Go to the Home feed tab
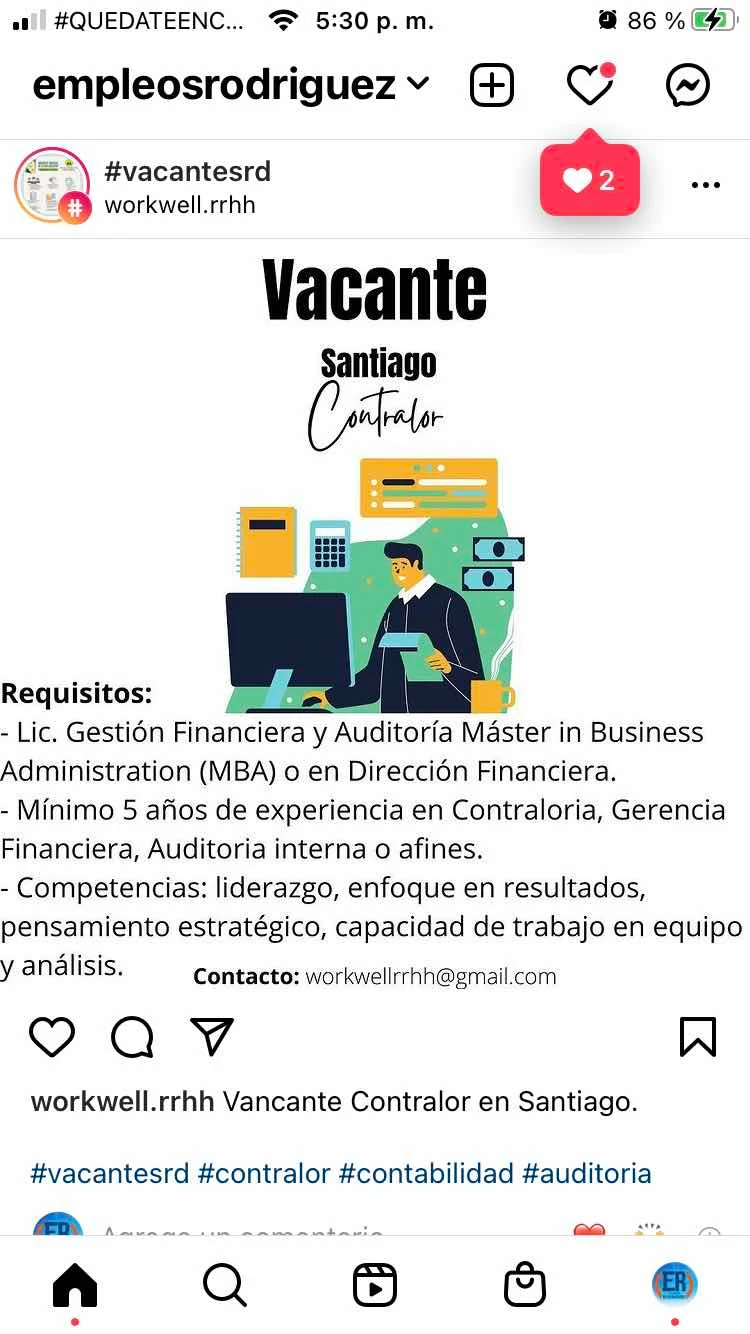Viewport: 750px width, 1334px height. click(75, 1285)
